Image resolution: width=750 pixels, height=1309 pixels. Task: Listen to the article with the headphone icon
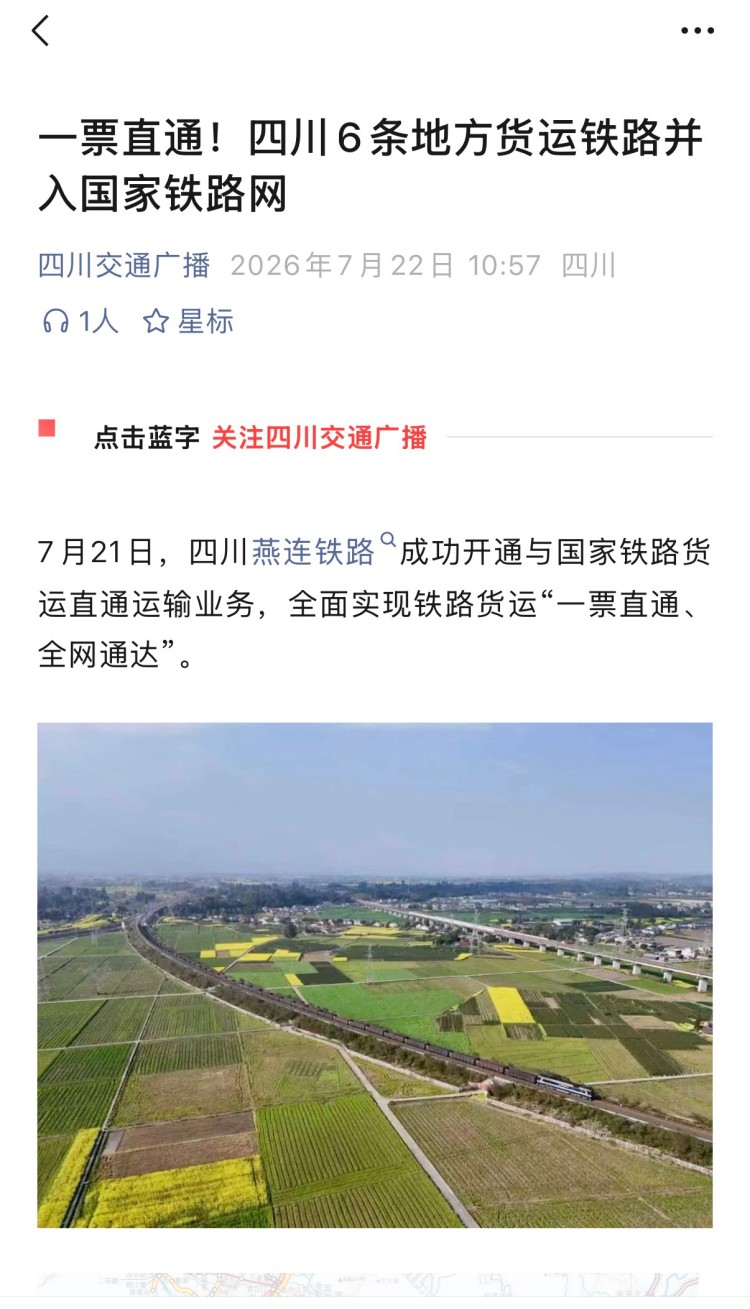(79, 321)
